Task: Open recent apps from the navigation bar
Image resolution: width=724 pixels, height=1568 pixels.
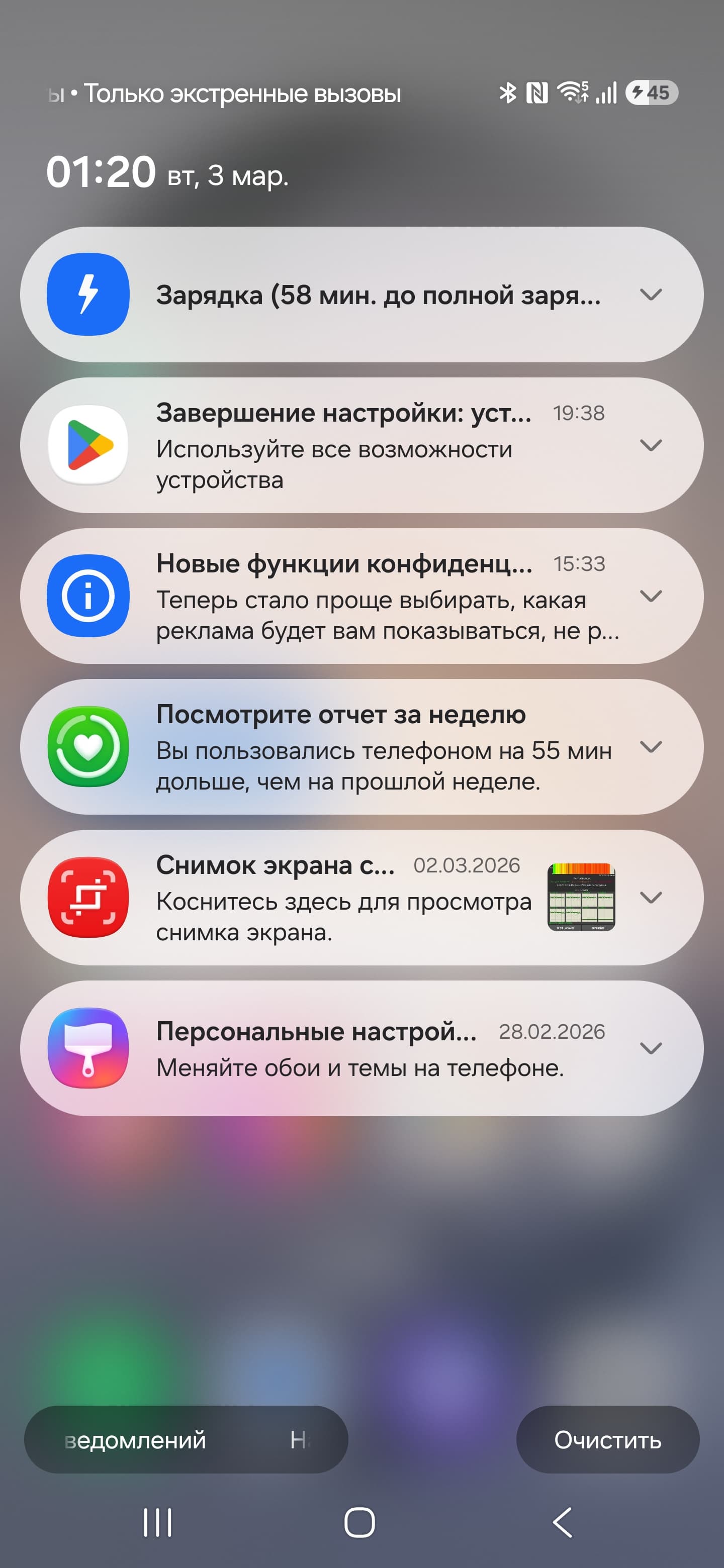Action: (158, 1522)
